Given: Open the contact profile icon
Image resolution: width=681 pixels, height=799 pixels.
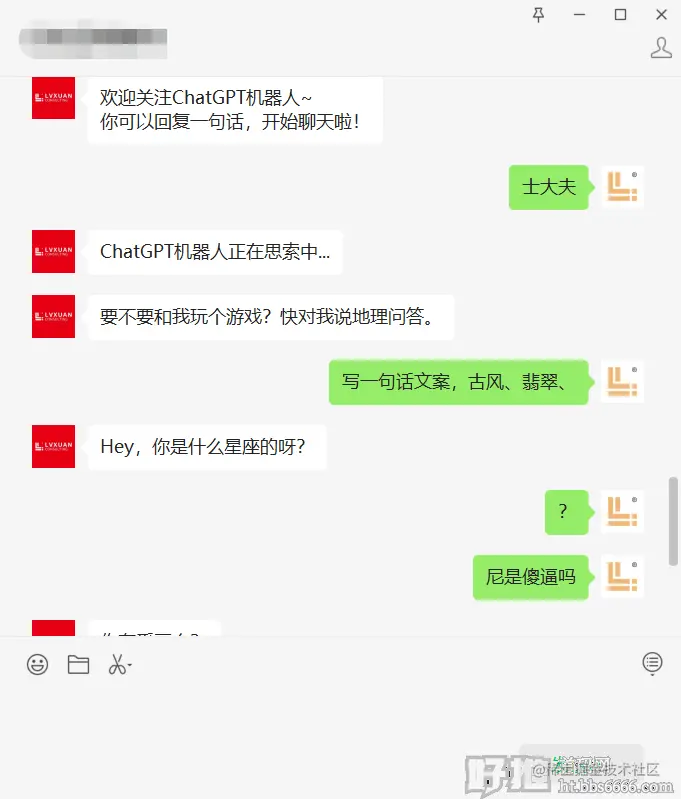Looking at the screenshot, I should tap(661, 47).
